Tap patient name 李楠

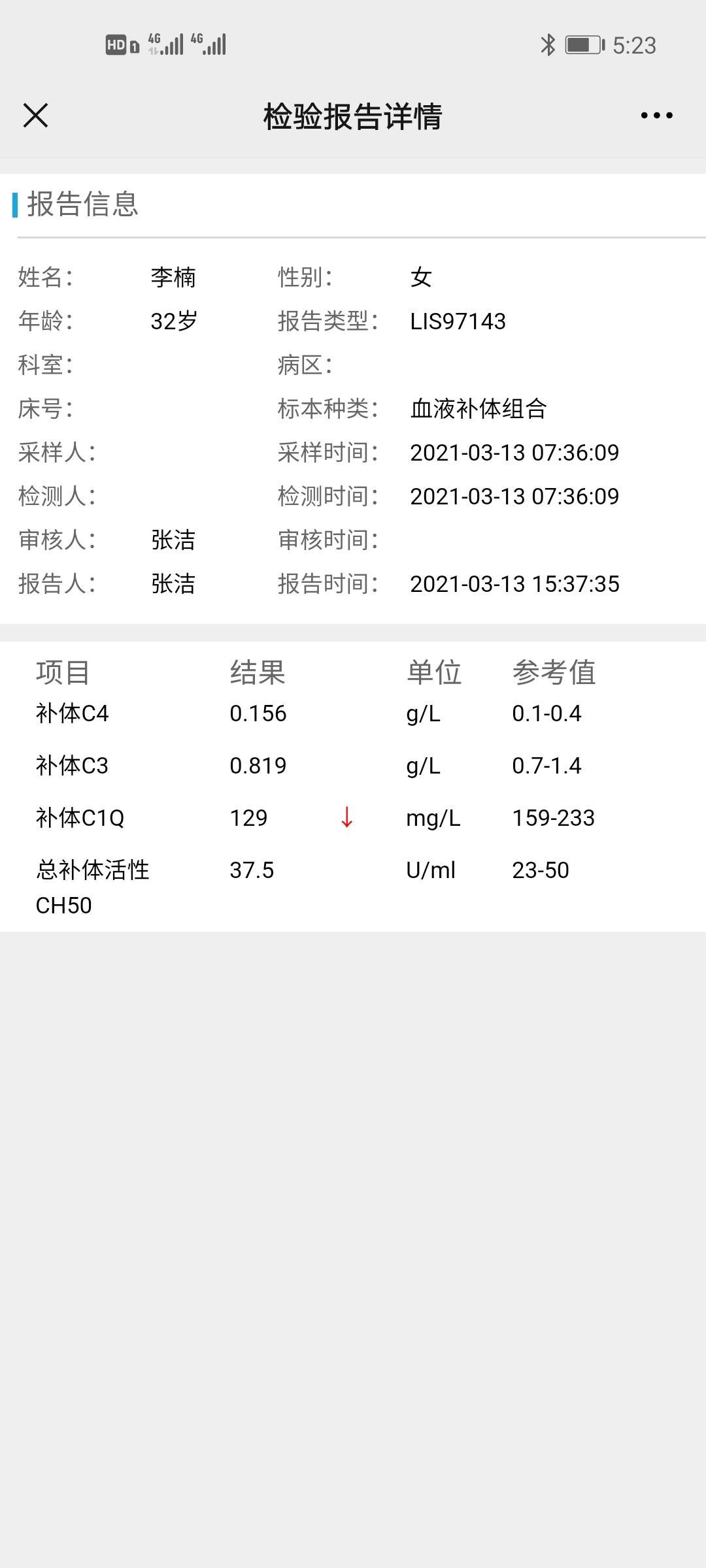pyautogui.click(x=174, y=277)
